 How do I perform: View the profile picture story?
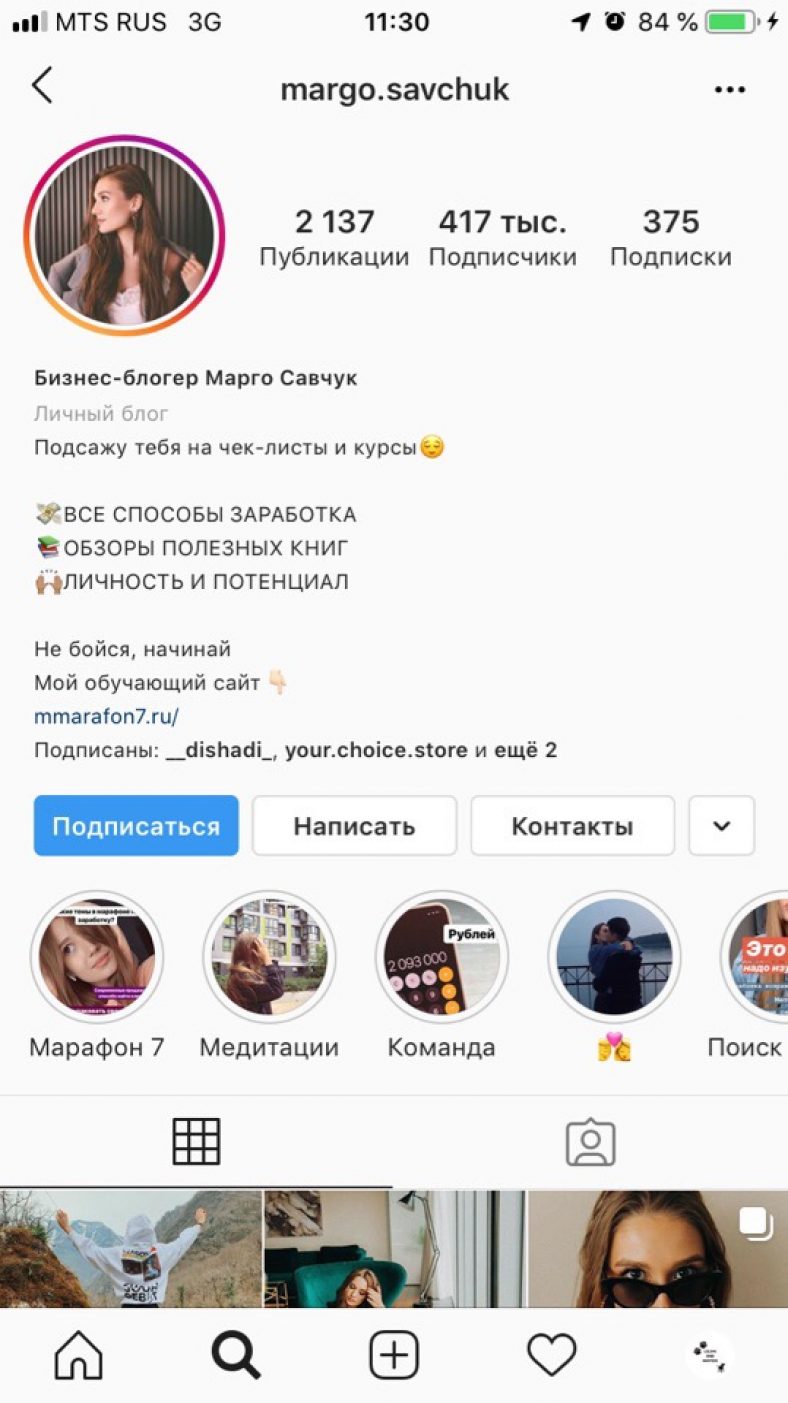[x=125, y=235]
